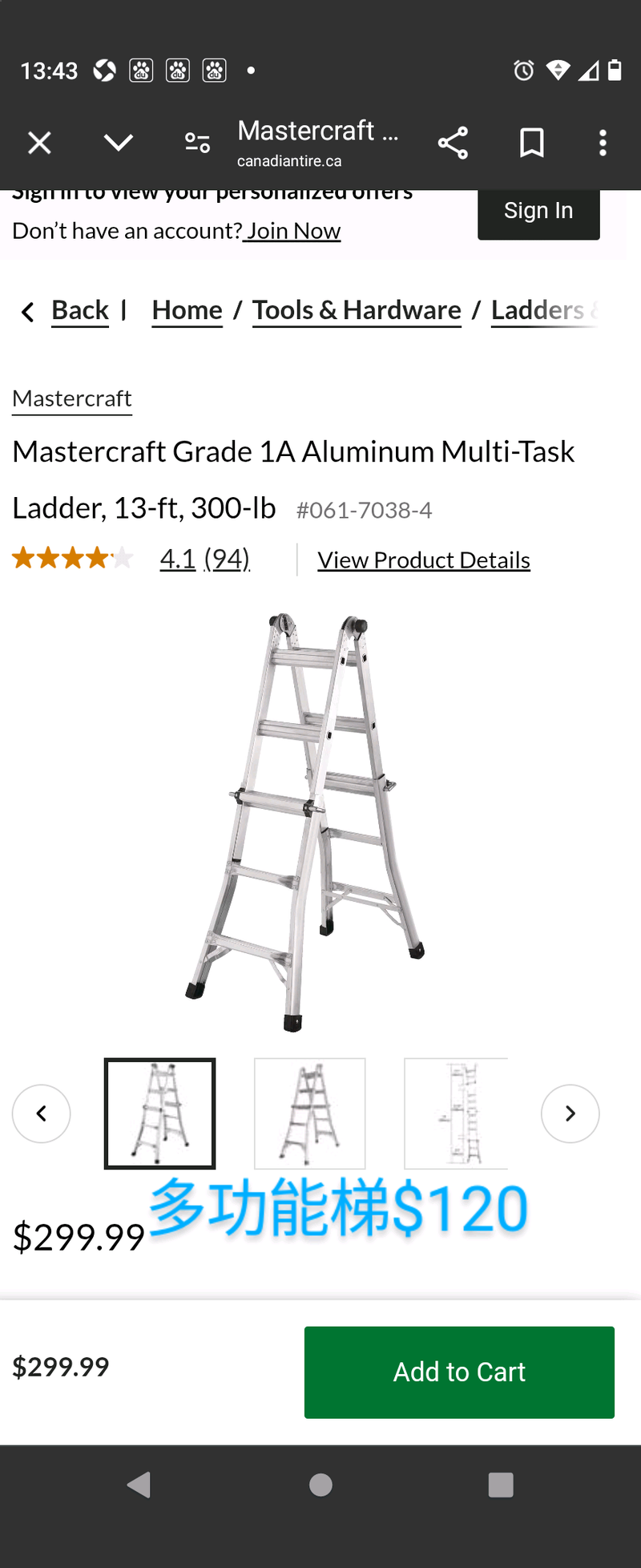Open the browser overflow menu
This screenshot has height=1568, width=641.
click(x=603, y=143)
